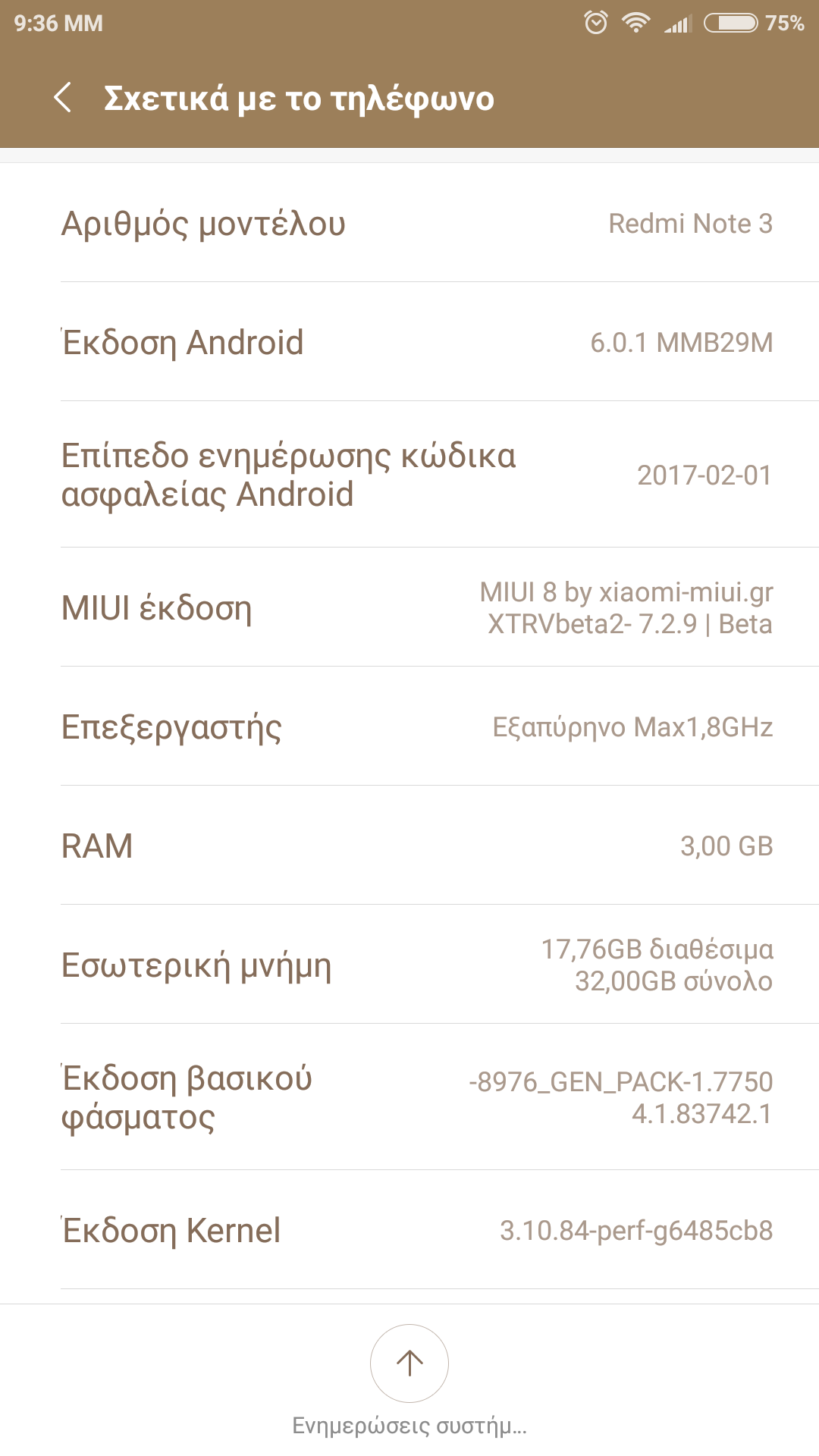Tap Επίπεδο ενημέρωσης κώδικα ασφαλείας row
This screenshot has height=1456, width=819.
pyautogui.click(x=409, y=475)
